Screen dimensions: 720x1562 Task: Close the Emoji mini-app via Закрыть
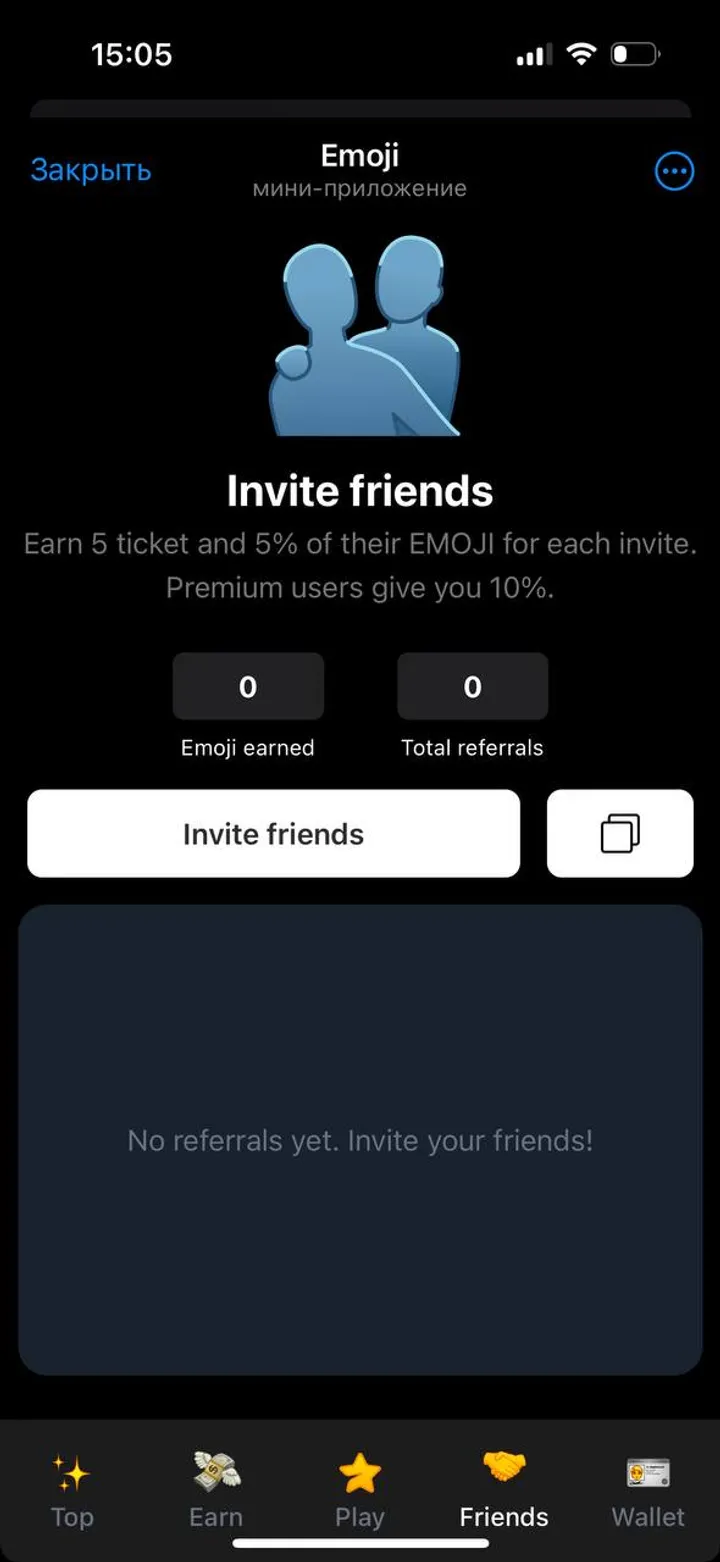tap(90, 170)
